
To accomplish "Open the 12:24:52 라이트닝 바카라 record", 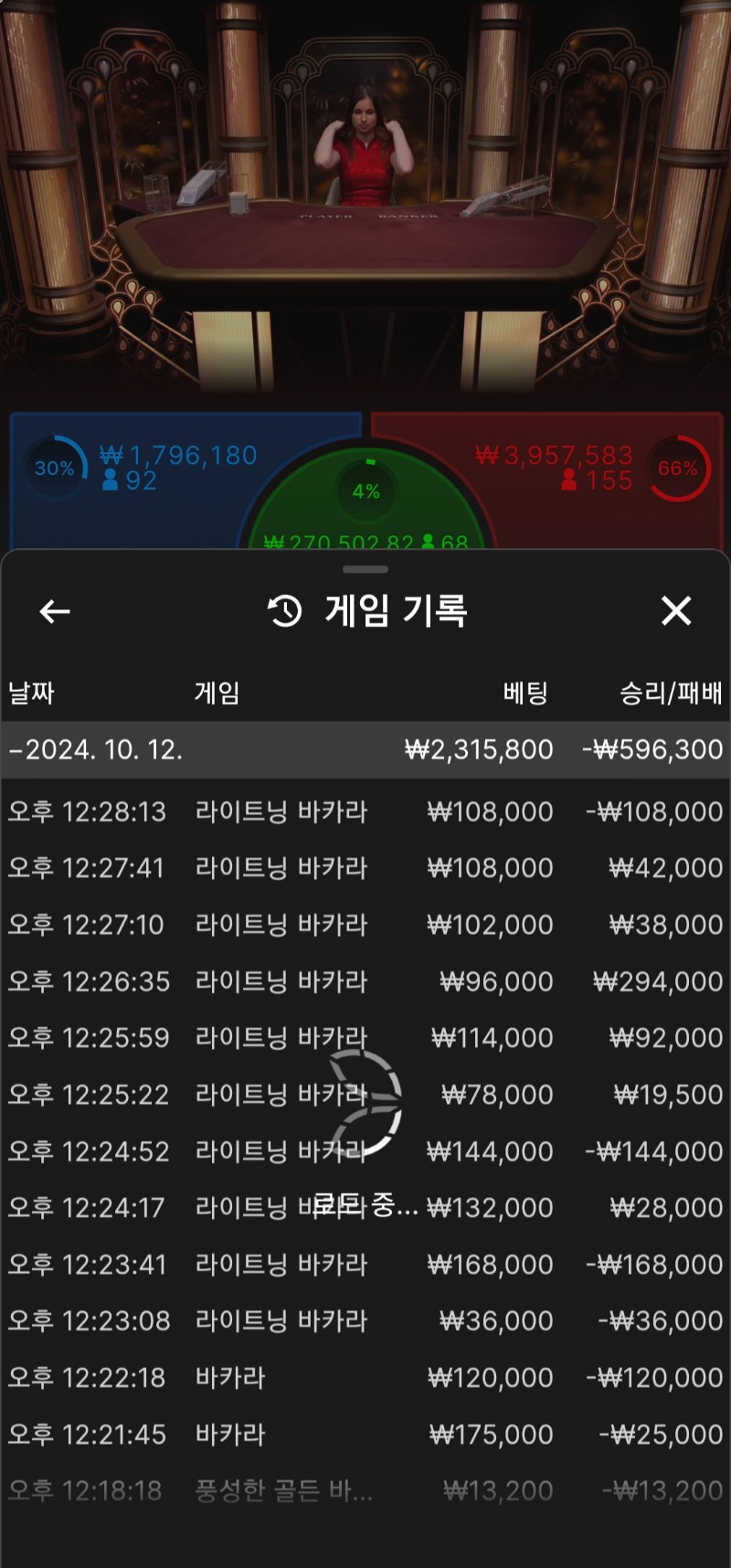I will (x=365, y=1151).
